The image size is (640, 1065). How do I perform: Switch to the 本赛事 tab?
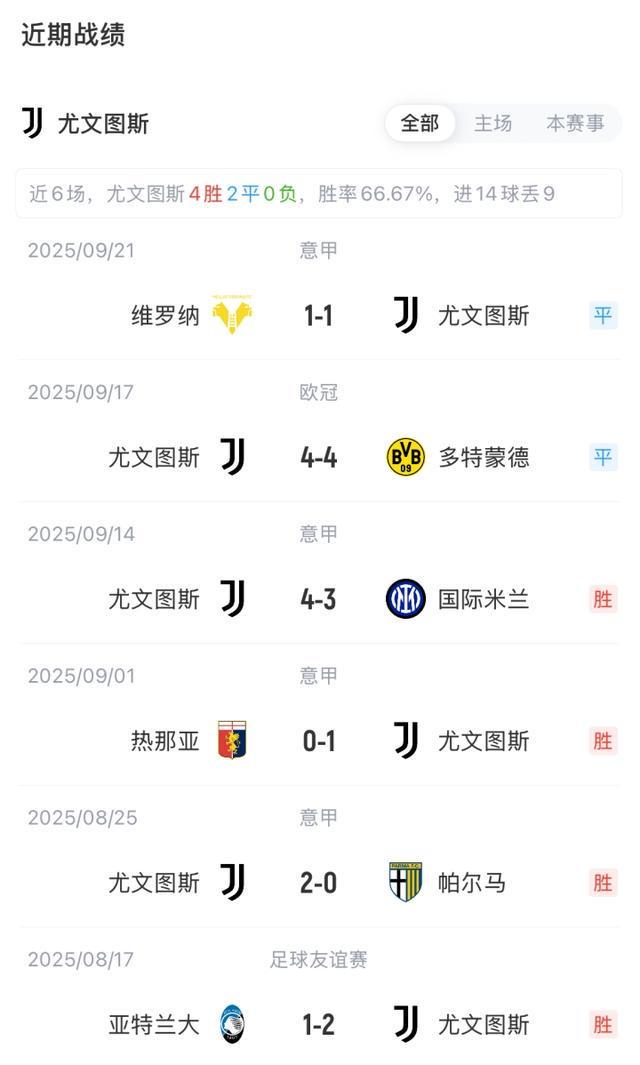click(575, 123)
